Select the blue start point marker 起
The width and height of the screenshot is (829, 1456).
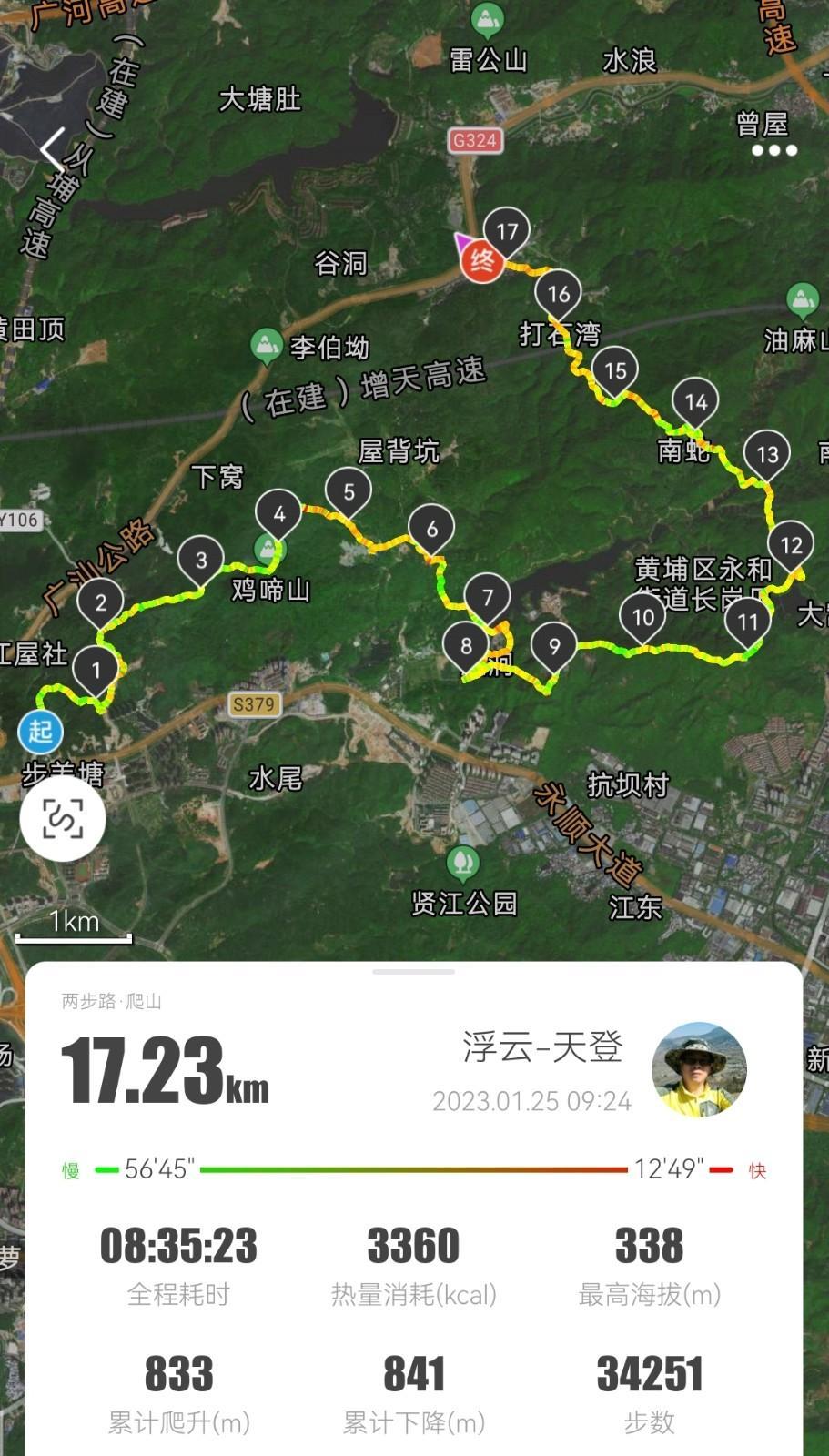pyautogui.click(x=40, y=731)
